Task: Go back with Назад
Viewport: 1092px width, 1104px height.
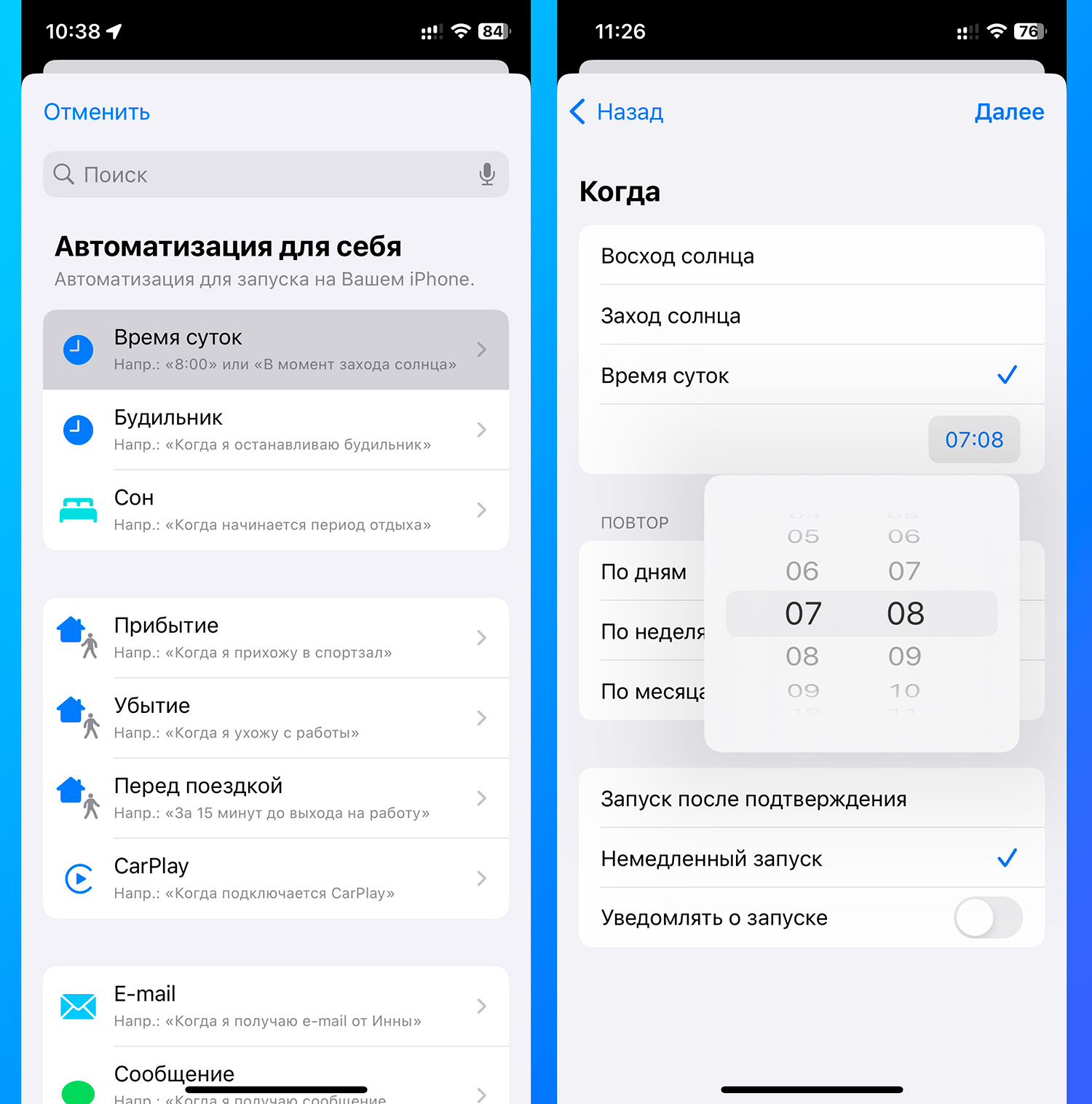Action: 617,112
